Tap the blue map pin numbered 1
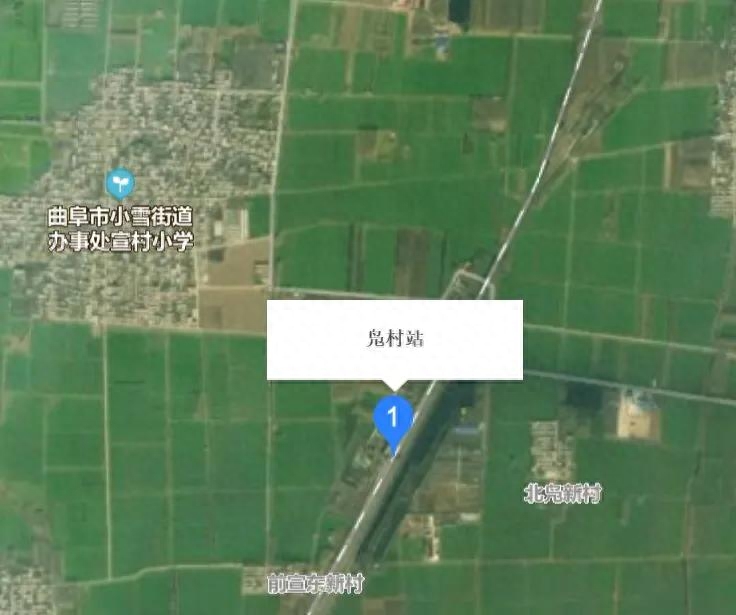The width and height of the screenshot is (736, 615). coord(394,416)
